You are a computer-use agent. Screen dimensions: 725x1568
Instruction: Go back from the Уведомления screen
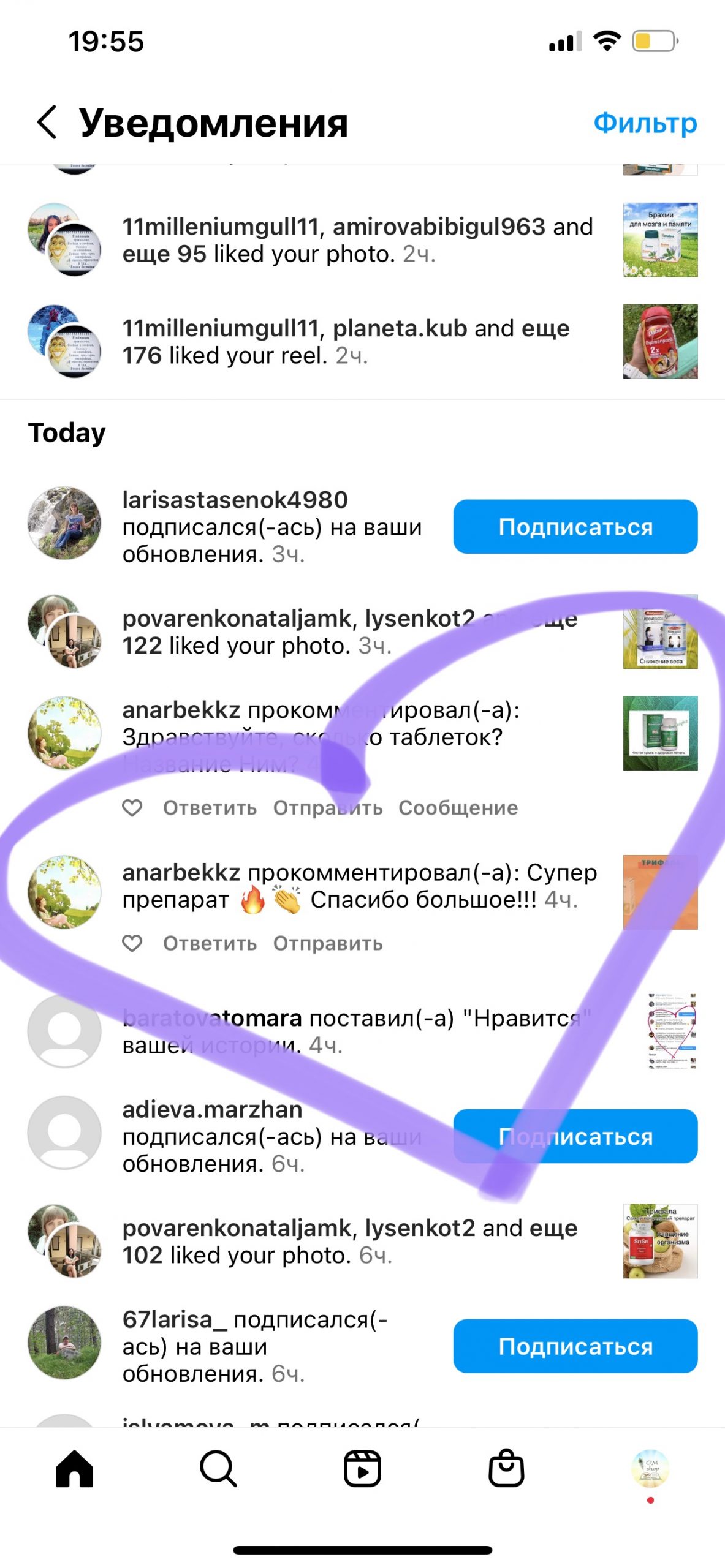[x=47, y=122]
